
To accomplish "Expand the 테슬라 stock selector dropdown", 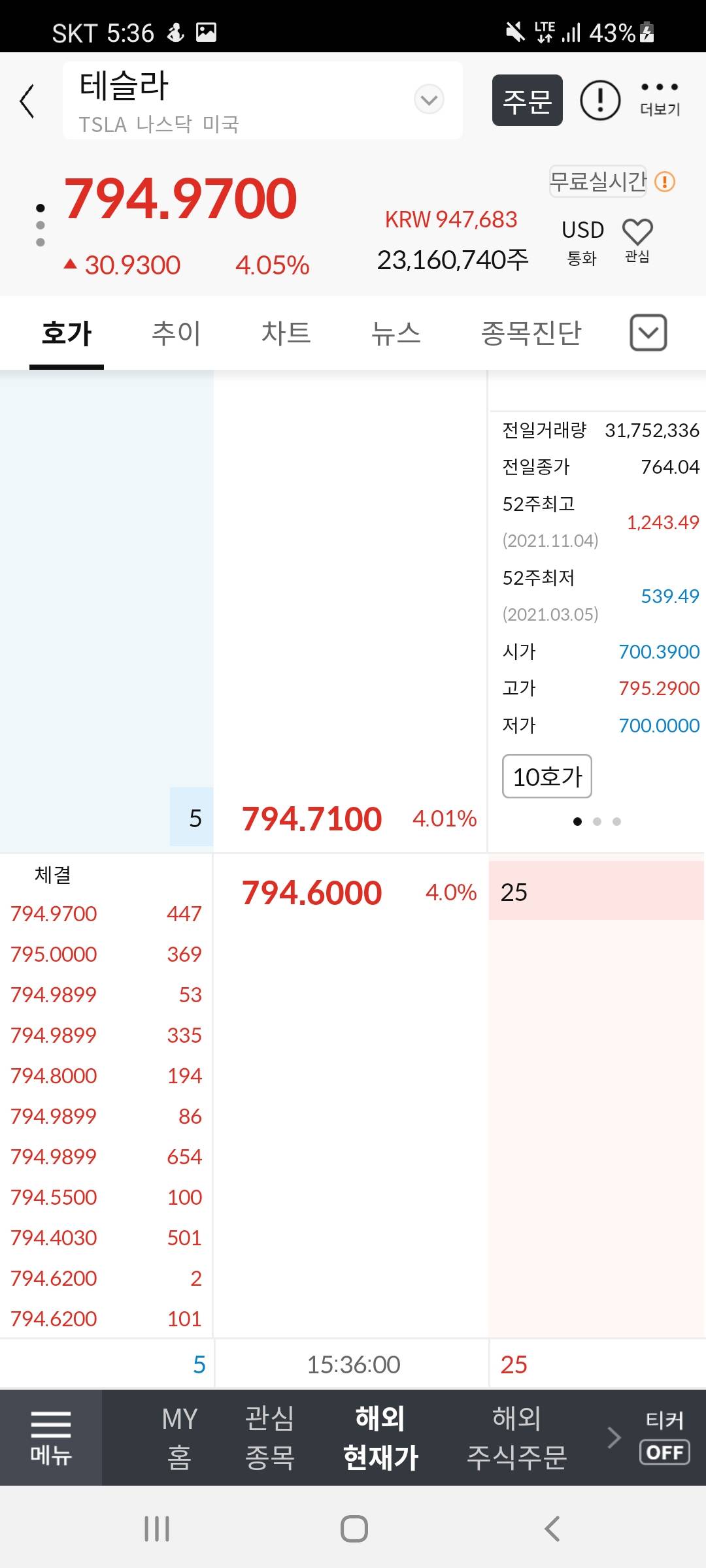I will (429, 100).
